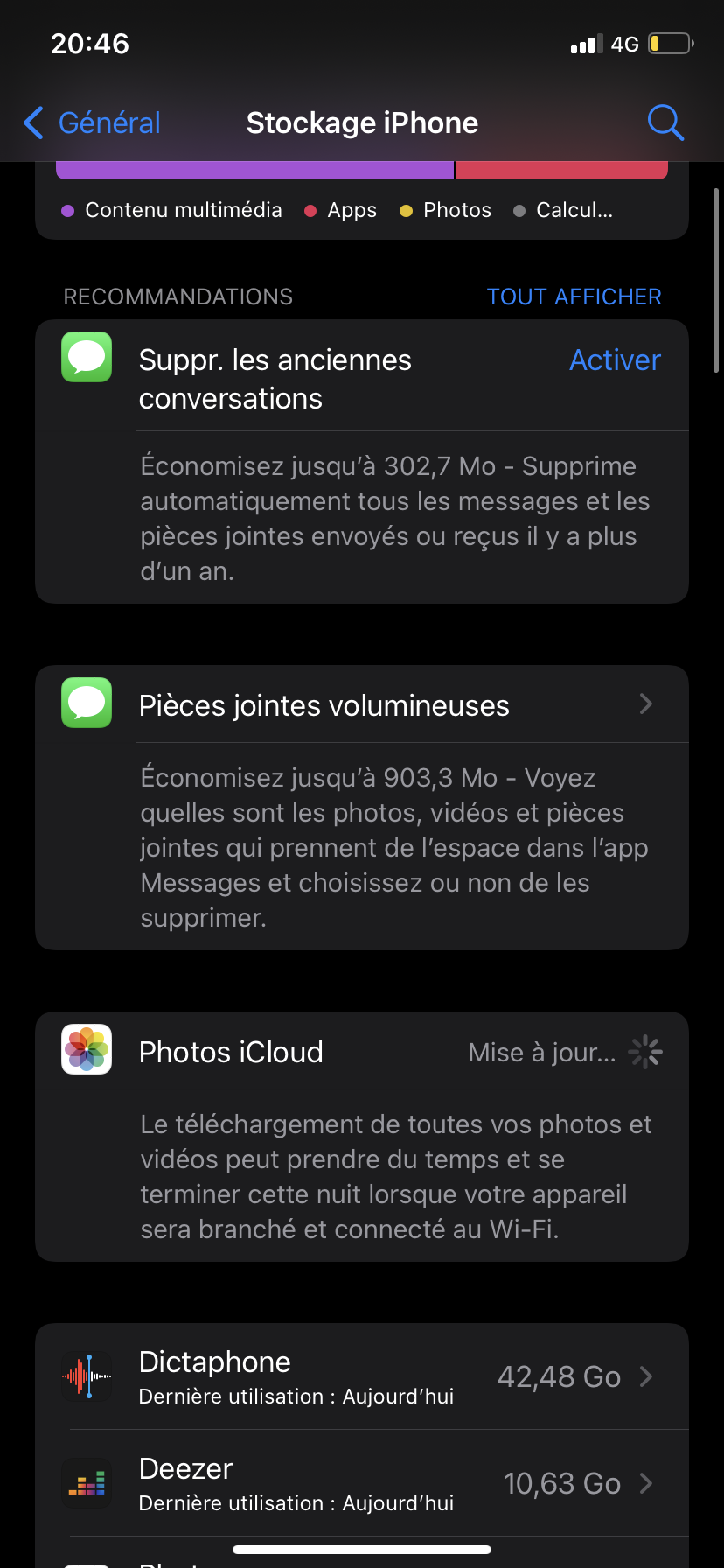Activate deletion of old conversations
724x1568 pixels.
tap(615, 360)
